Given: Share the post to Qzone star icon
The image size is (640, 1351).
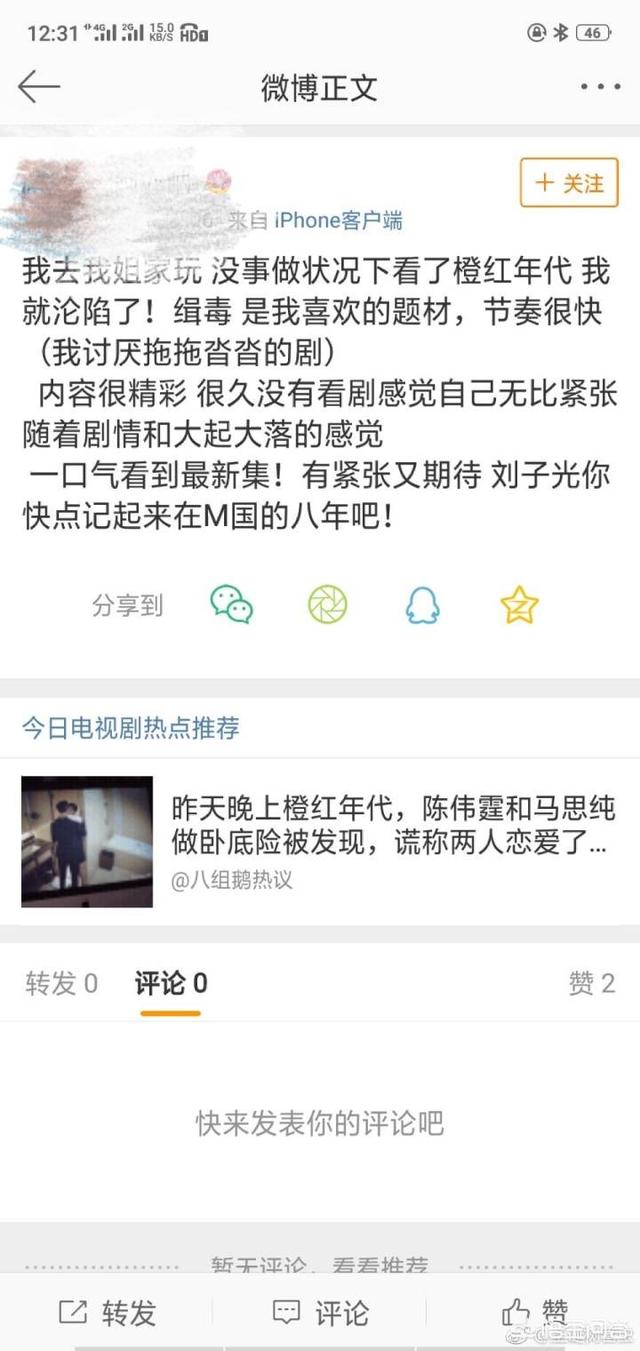Looking at the screenshot, I should (x=519, y=605).
